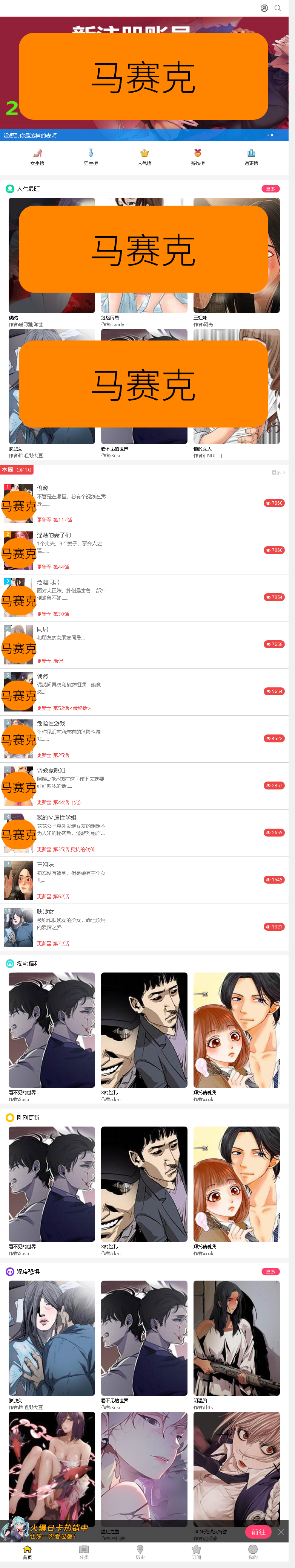Switch to the 历史 tab
Screen dimensions: 295x1568
(x=140, y=1551)
